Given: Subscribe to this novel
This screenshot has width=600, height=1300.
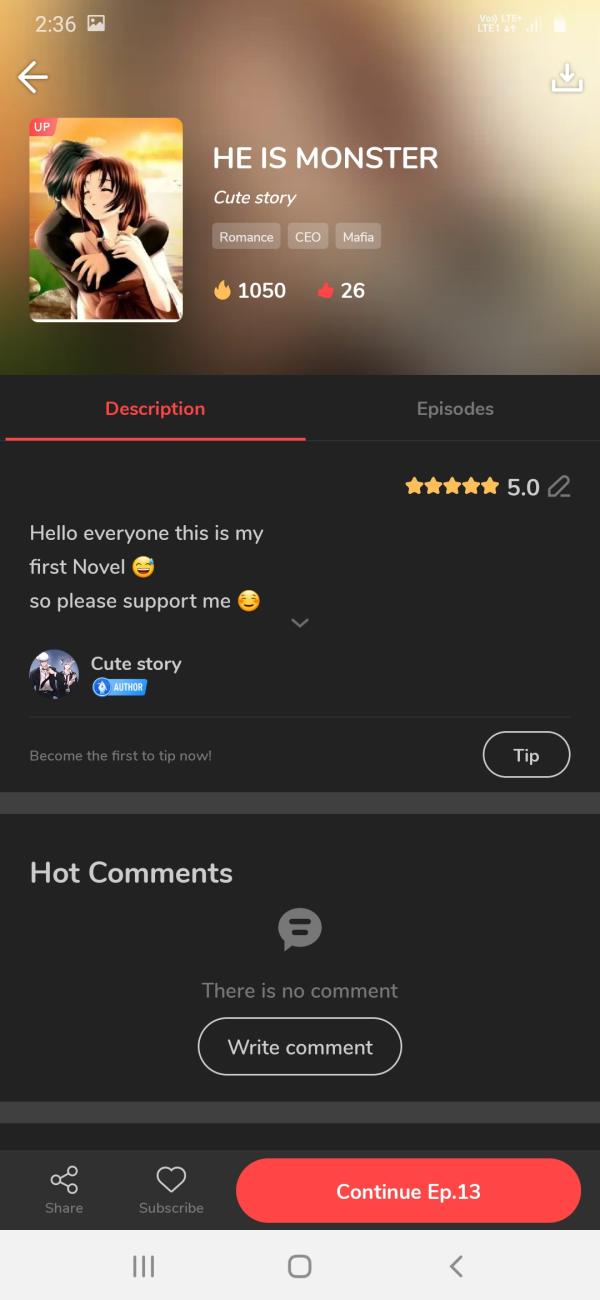Looking at the screenshot, I should tap(171, 1190).
